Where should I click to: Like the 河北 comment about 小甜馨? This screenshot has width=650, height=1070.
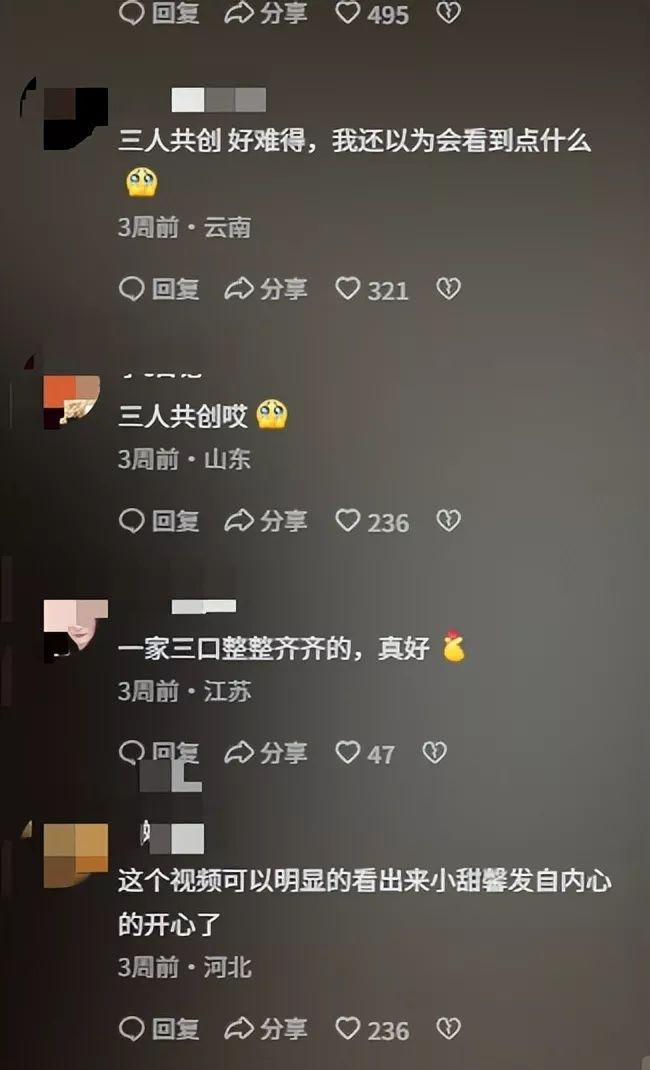tap(348, 1029)
